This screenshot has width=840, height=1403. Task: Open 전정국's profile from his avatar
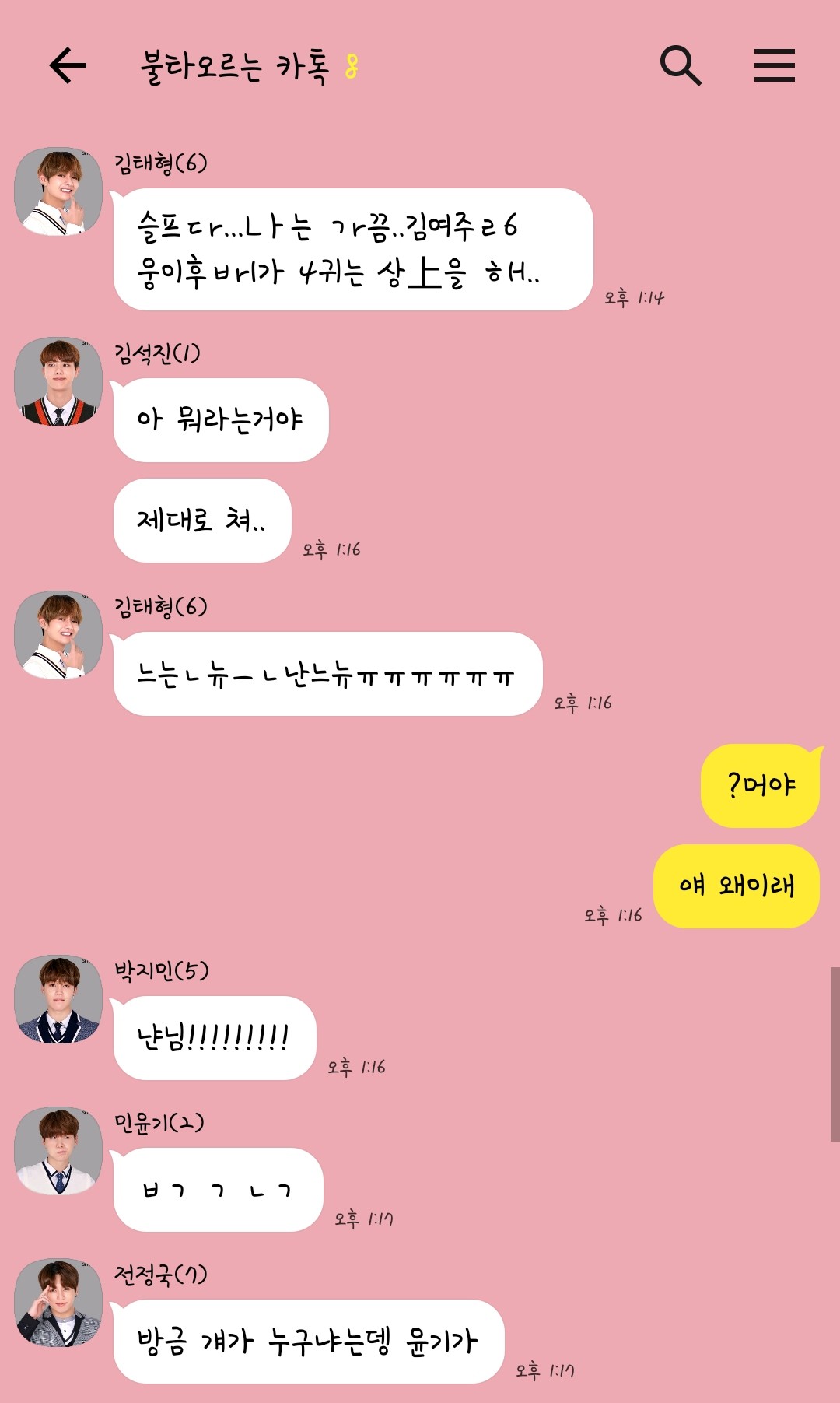58,1303
